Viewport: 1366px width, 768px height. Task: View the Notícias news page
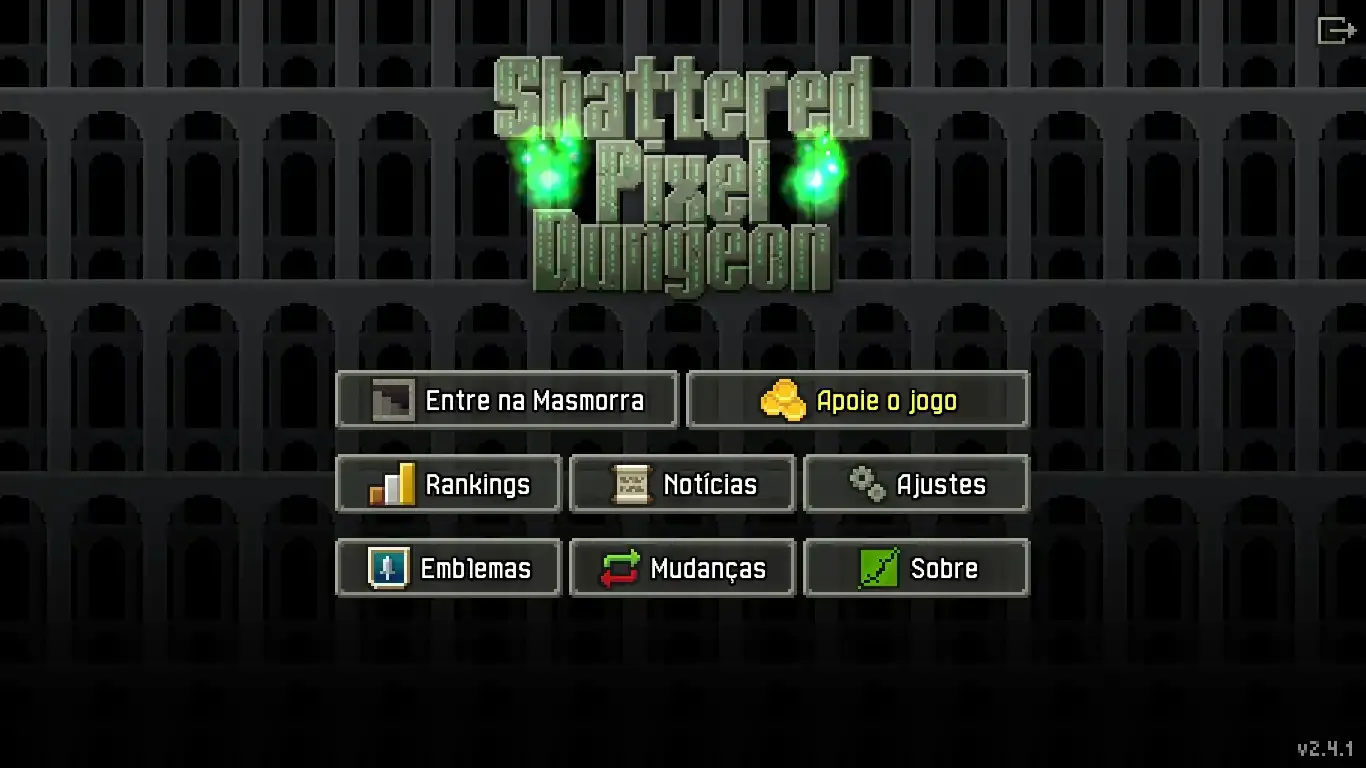pyautogui.click(x=683, y=484)
